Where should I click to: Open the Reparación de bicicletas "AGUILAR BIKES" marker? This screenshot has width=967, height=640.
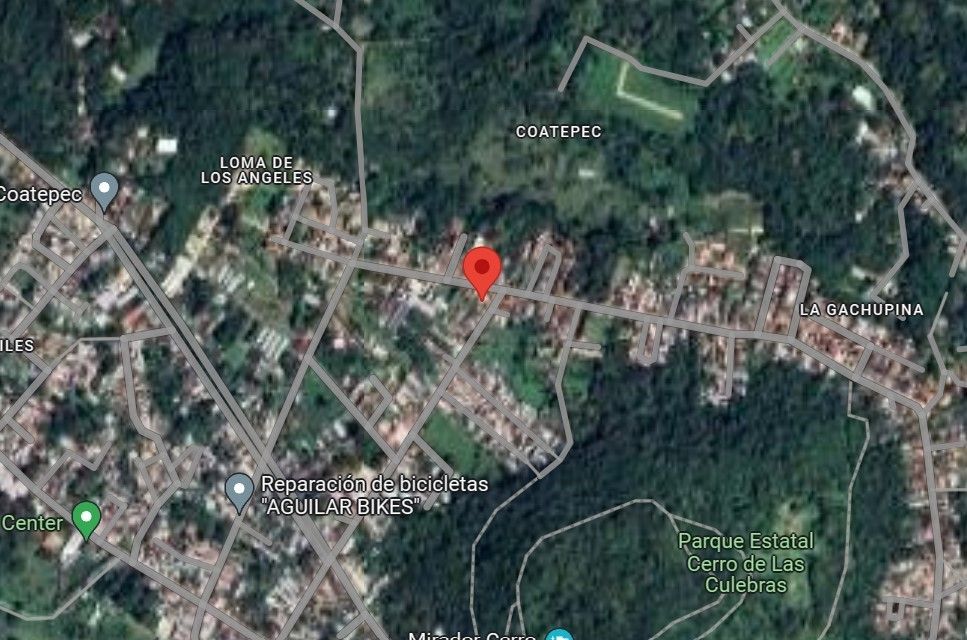[x=239, y=493]
